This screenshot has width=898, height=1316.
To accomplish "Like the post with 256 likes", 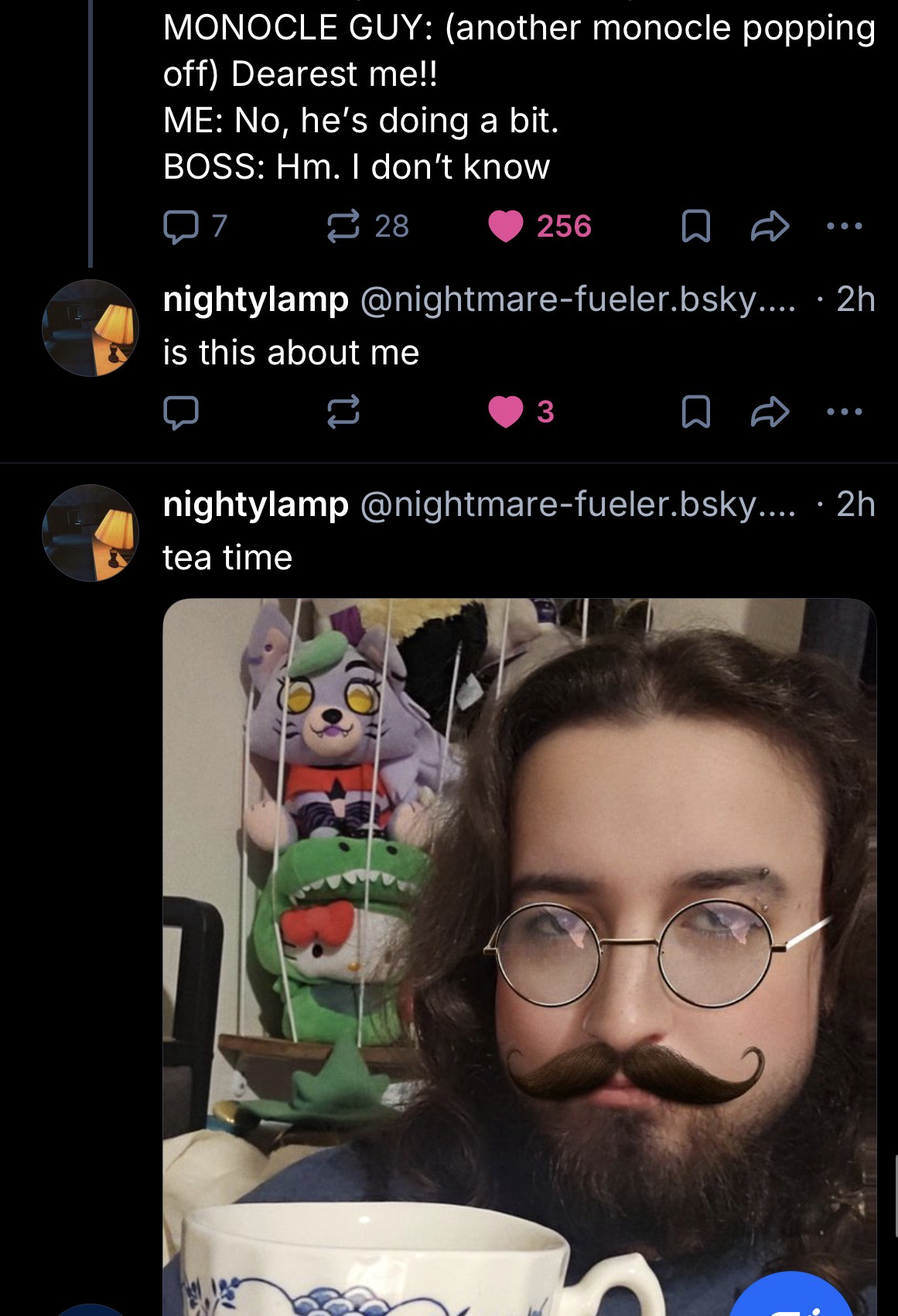I will (506, 226).
